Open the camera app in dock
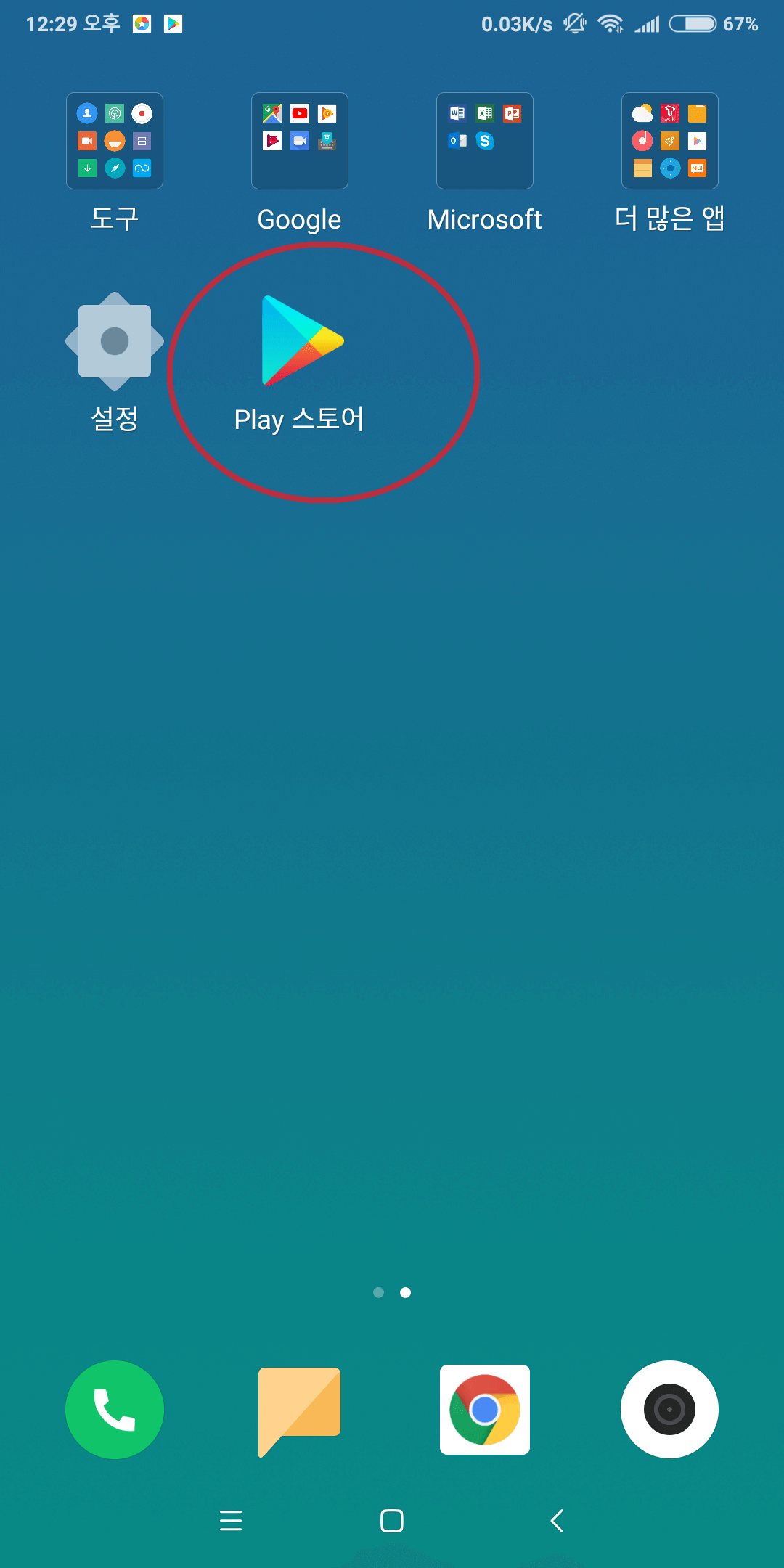Viewport: 784px width, 1568px height. 670,1410
